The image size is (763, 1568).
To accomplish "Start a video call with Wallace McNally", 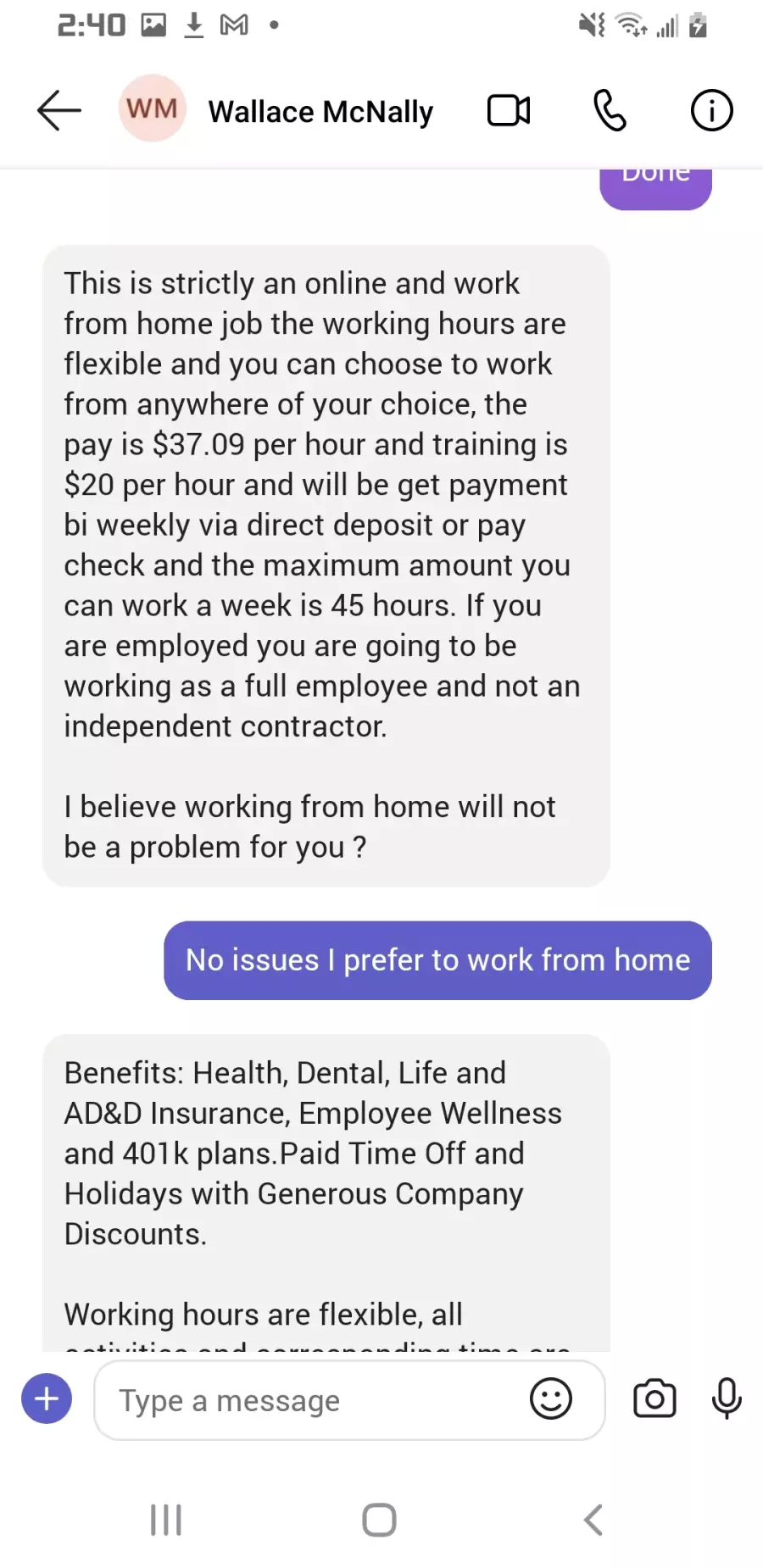I will pos(509,110).
